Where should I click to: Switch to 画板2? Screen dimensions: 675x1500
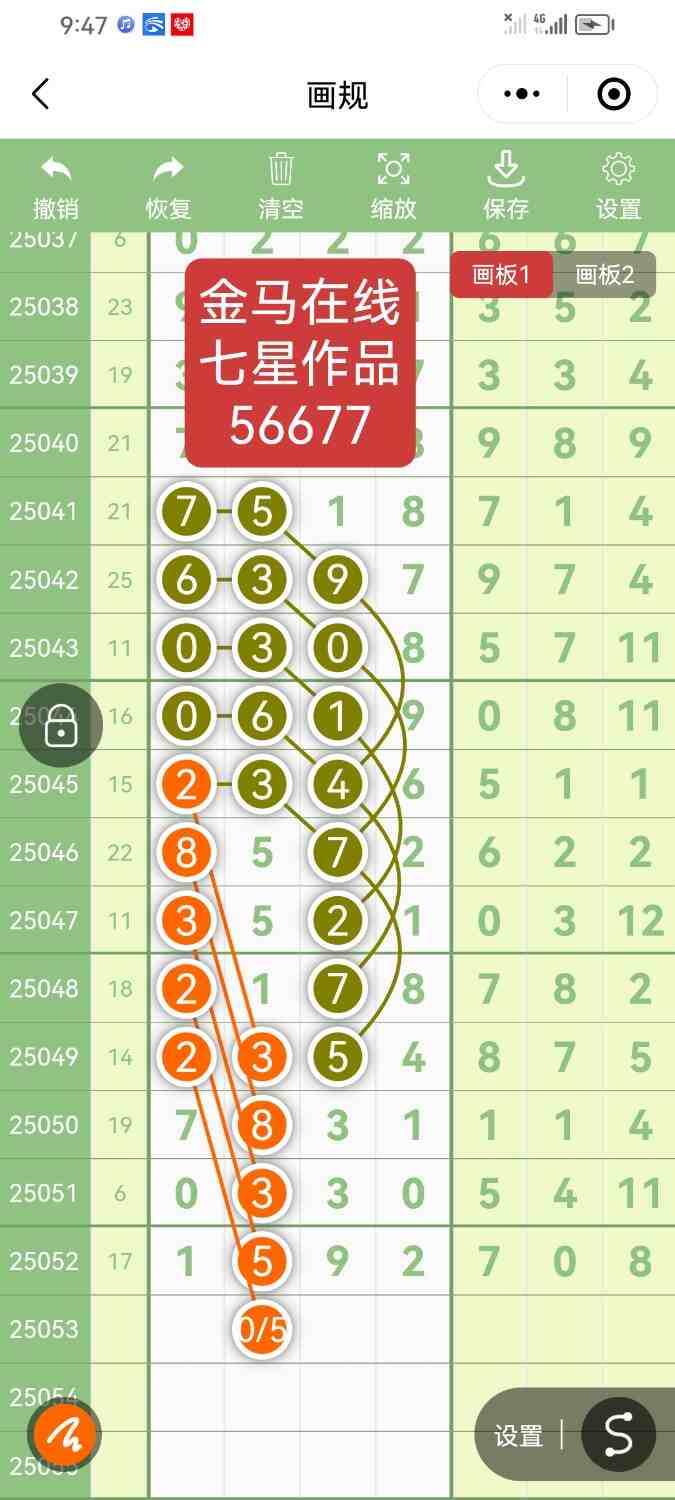click(604, 274)
